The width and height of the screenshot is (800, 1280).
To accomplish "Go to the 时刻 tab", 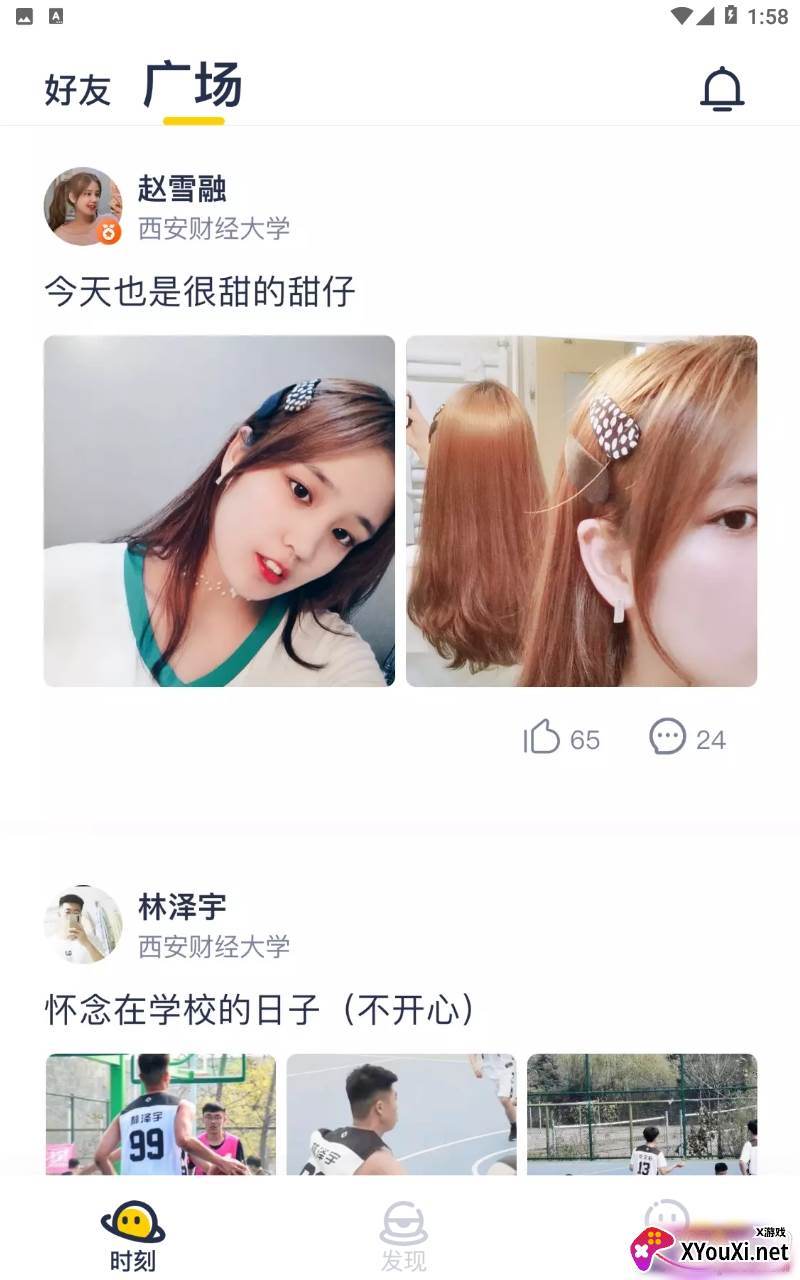I will [x=133, y=1235].
